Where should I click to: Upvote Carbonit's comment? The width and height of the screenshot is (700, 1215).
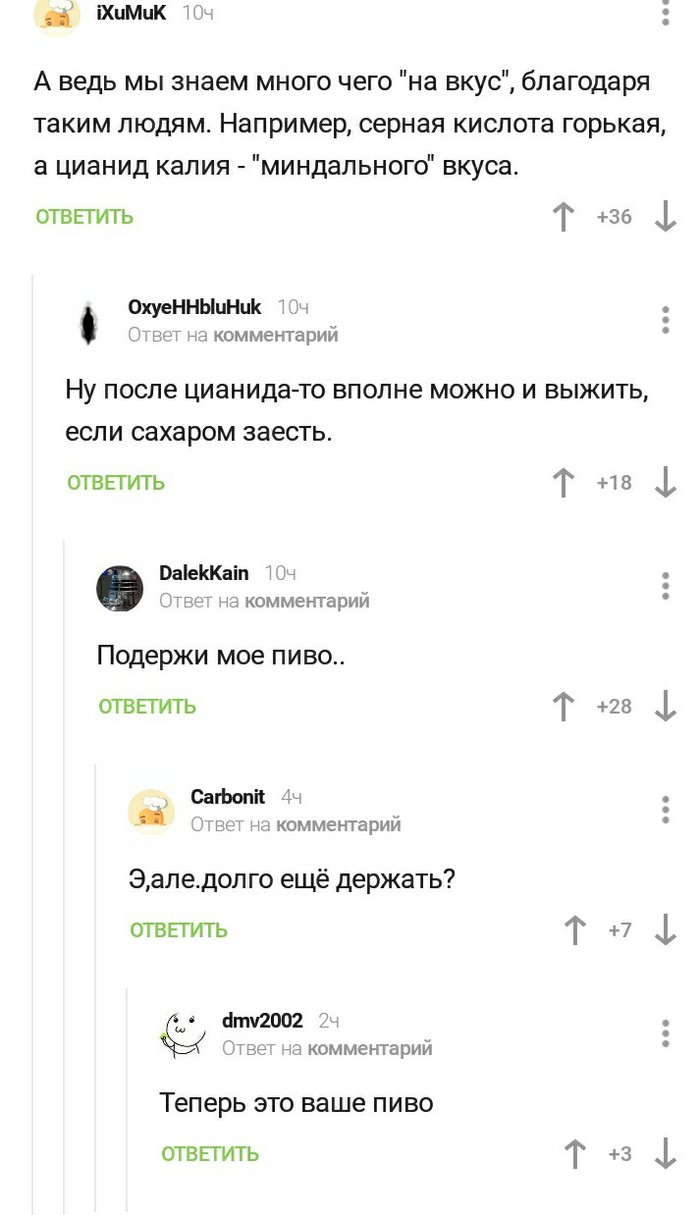point(575,931)
